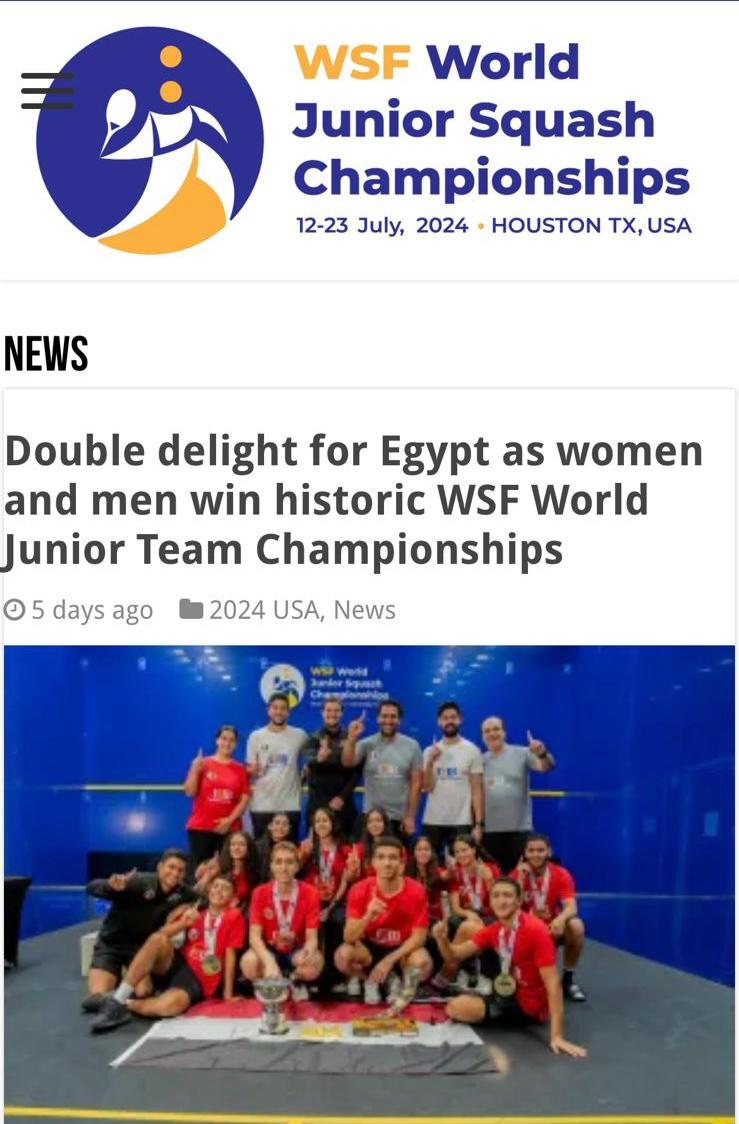Open the Double delight for Egypt article
The image size is (739, 1124).
354,500
